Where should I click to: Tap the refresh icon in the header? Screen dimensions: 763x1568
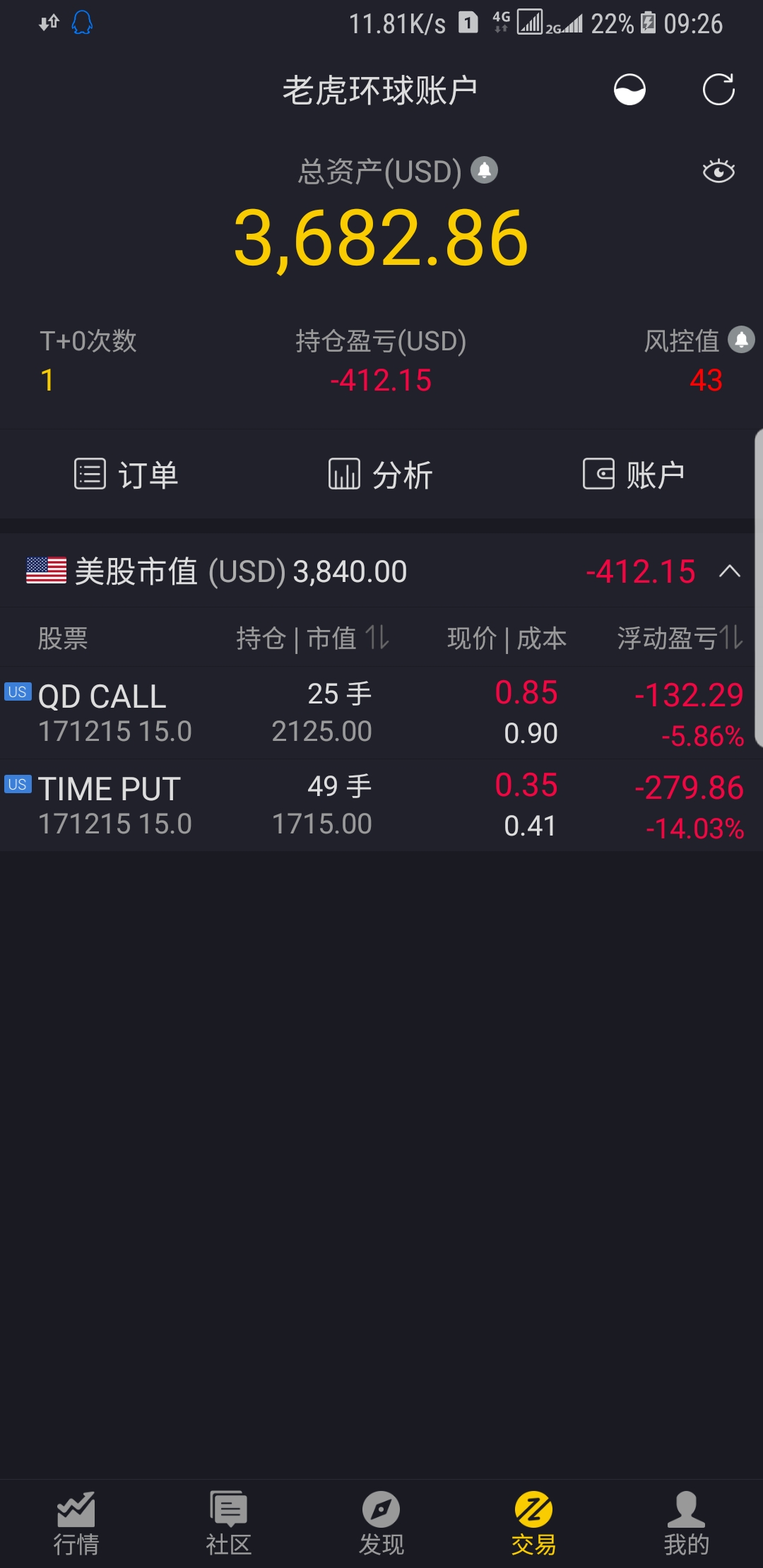(718, 90)
